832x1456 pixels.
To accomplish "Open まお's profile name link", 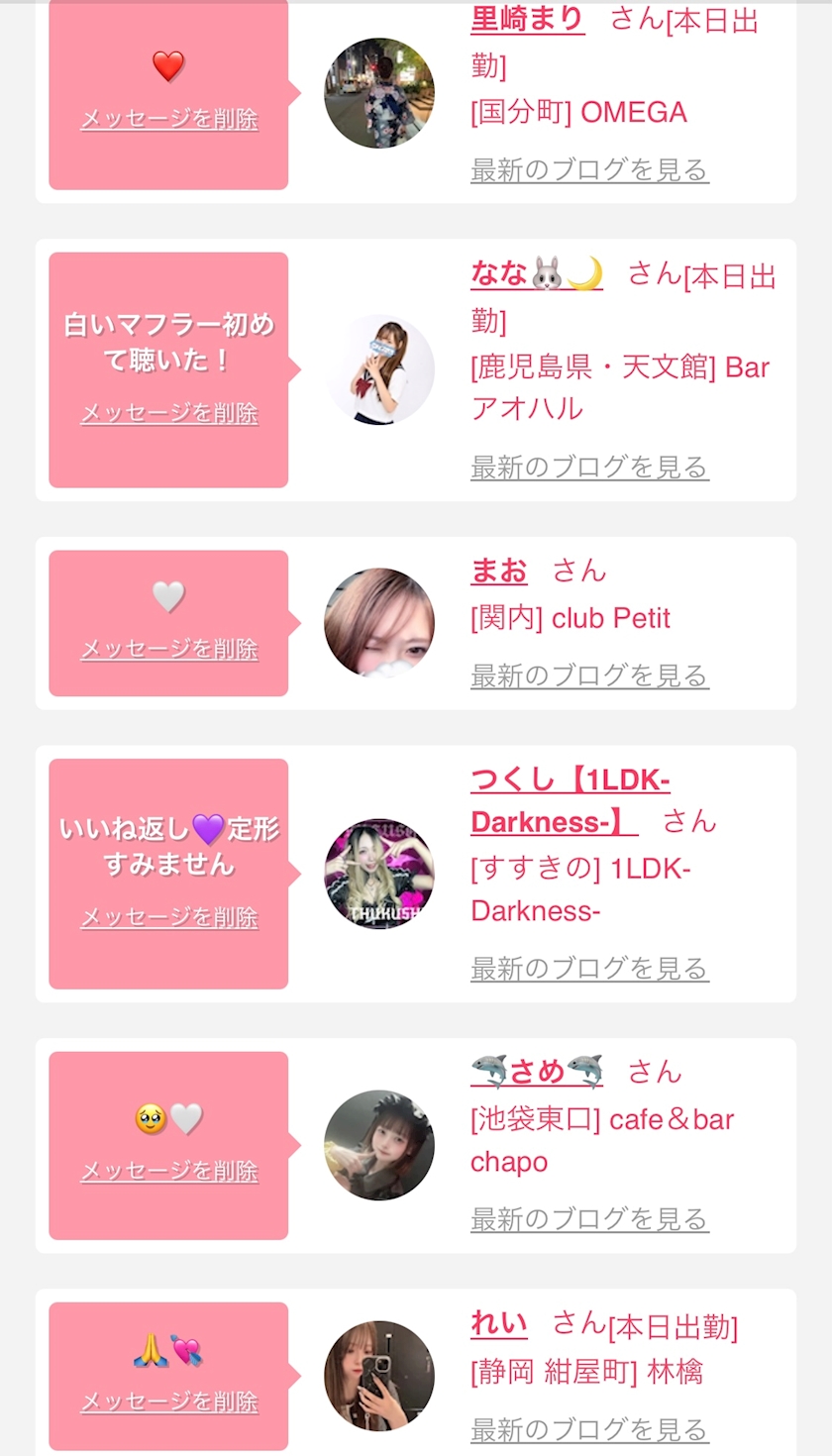I will 498,571.
